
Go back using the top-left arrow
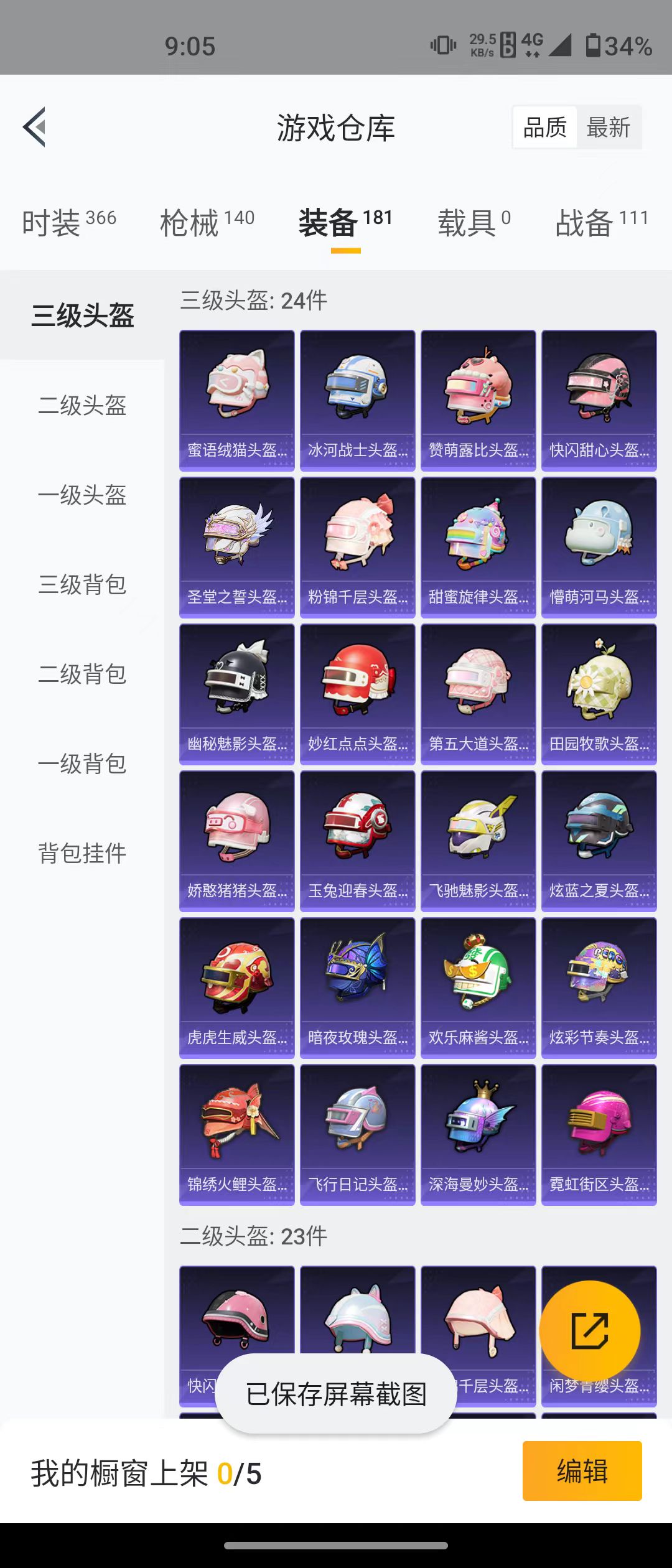tap(35, 127)
